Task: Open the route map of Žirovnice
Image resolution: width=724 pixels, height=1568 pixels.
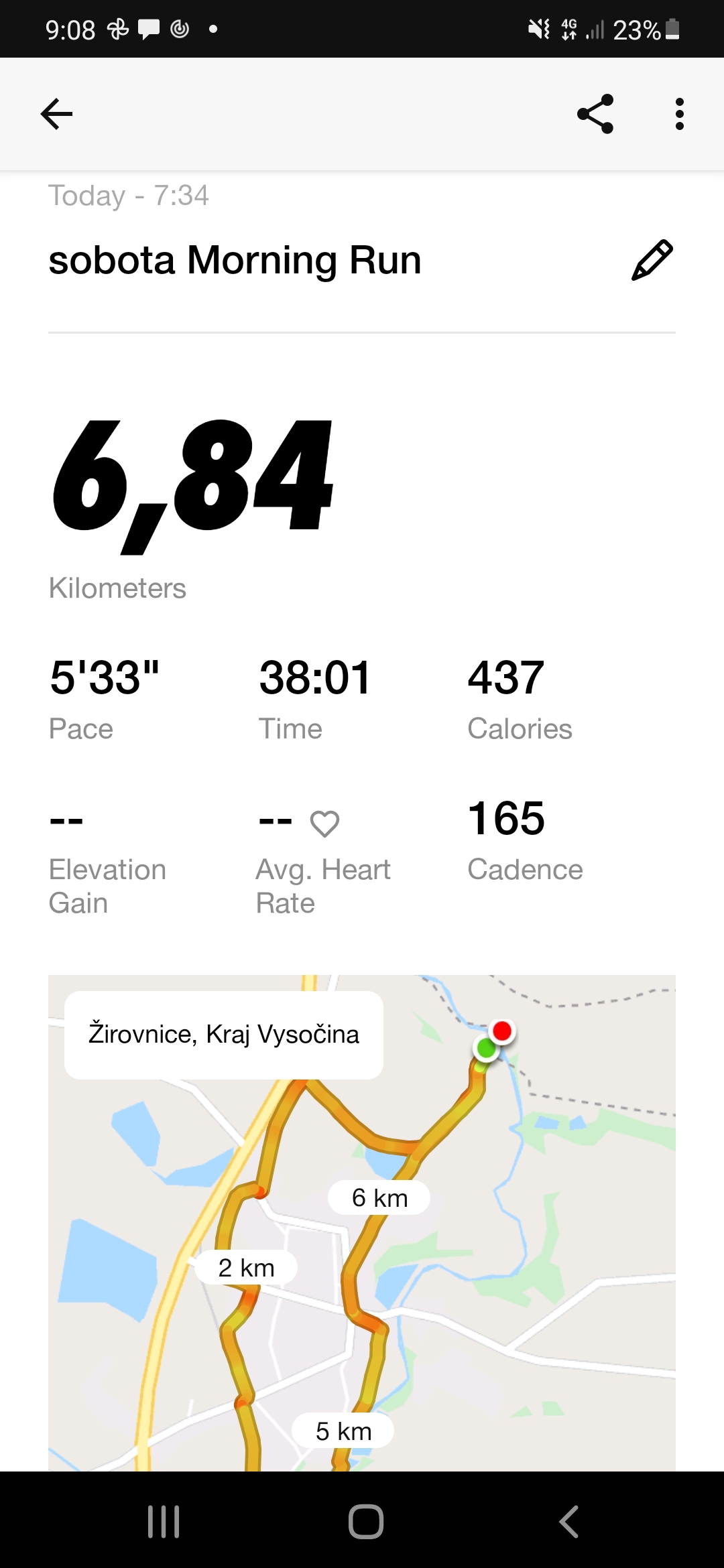Action: 362,1224
